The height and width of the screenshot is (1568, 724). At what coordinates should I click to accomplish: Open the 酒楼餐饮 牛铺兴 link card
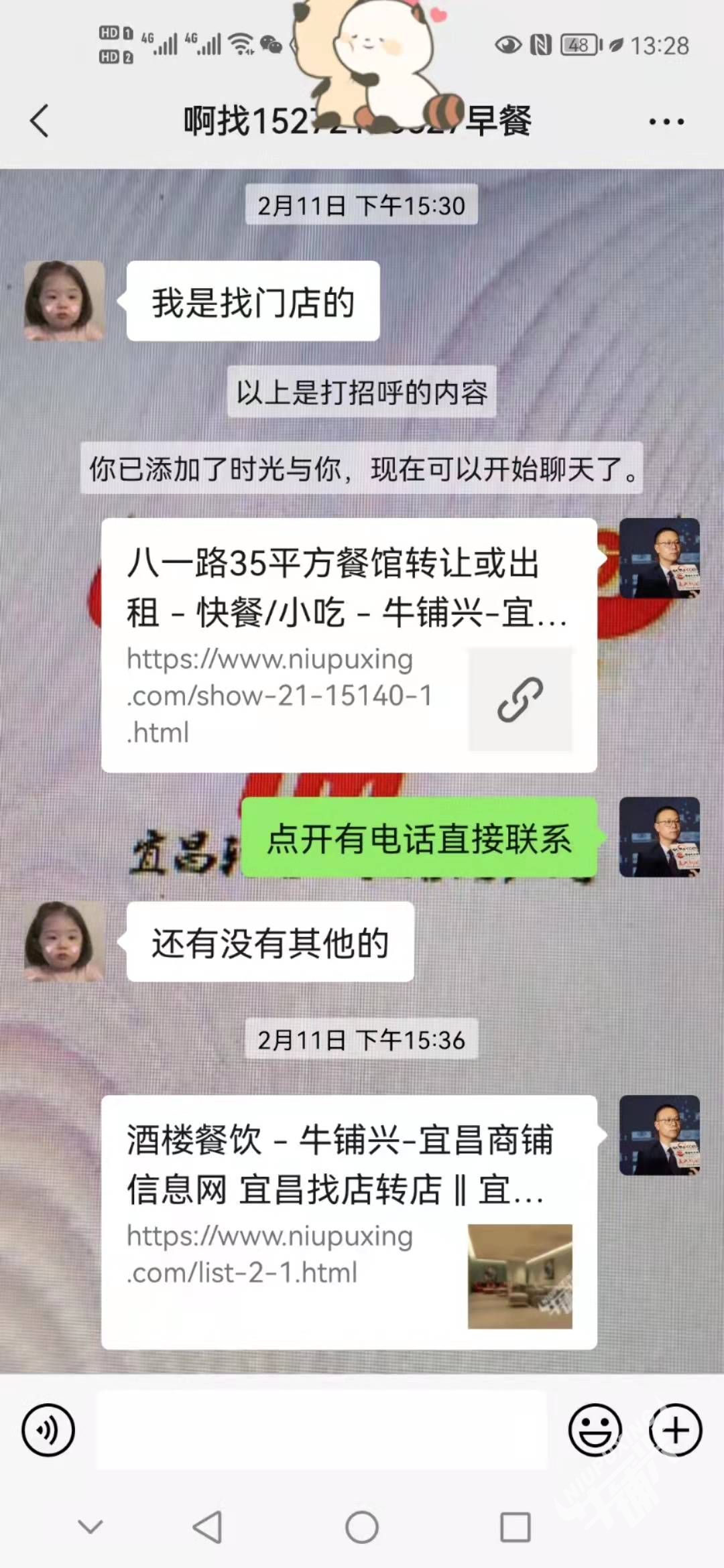click(x=349, y=1222)
